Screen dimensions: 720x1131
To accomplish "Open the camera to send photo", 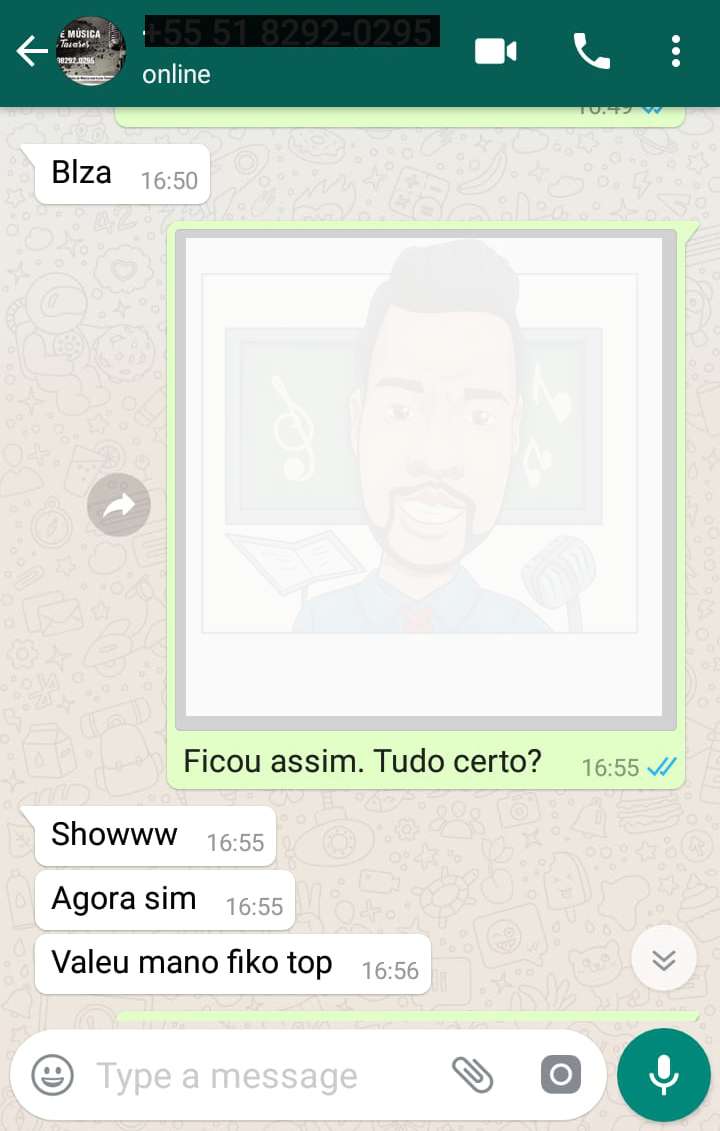I will pos(560,1076).
